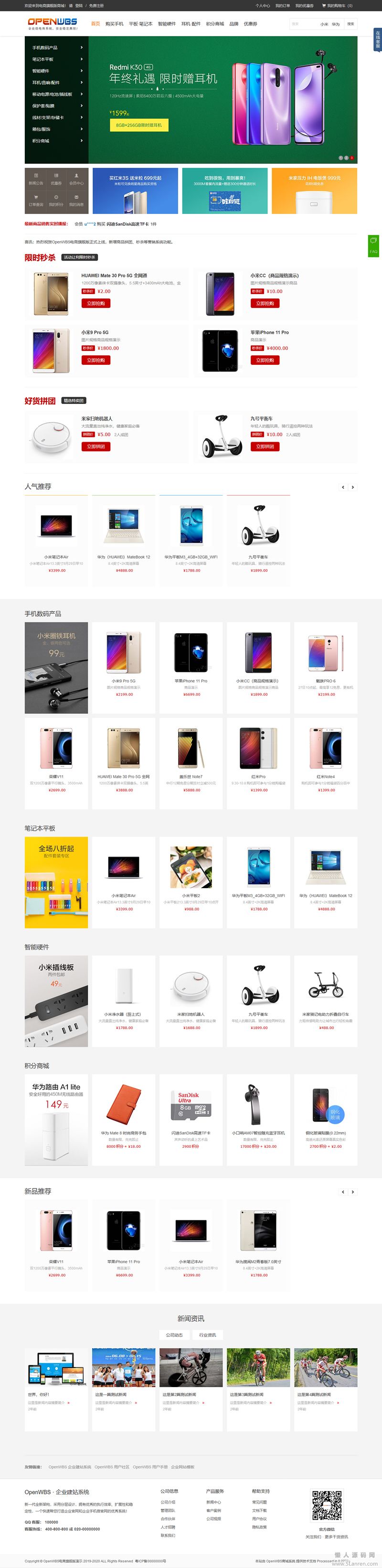The width and height of the screenshot is (382, 1568).
Task: Tap the search input field
Action: [x=302, y=24]
